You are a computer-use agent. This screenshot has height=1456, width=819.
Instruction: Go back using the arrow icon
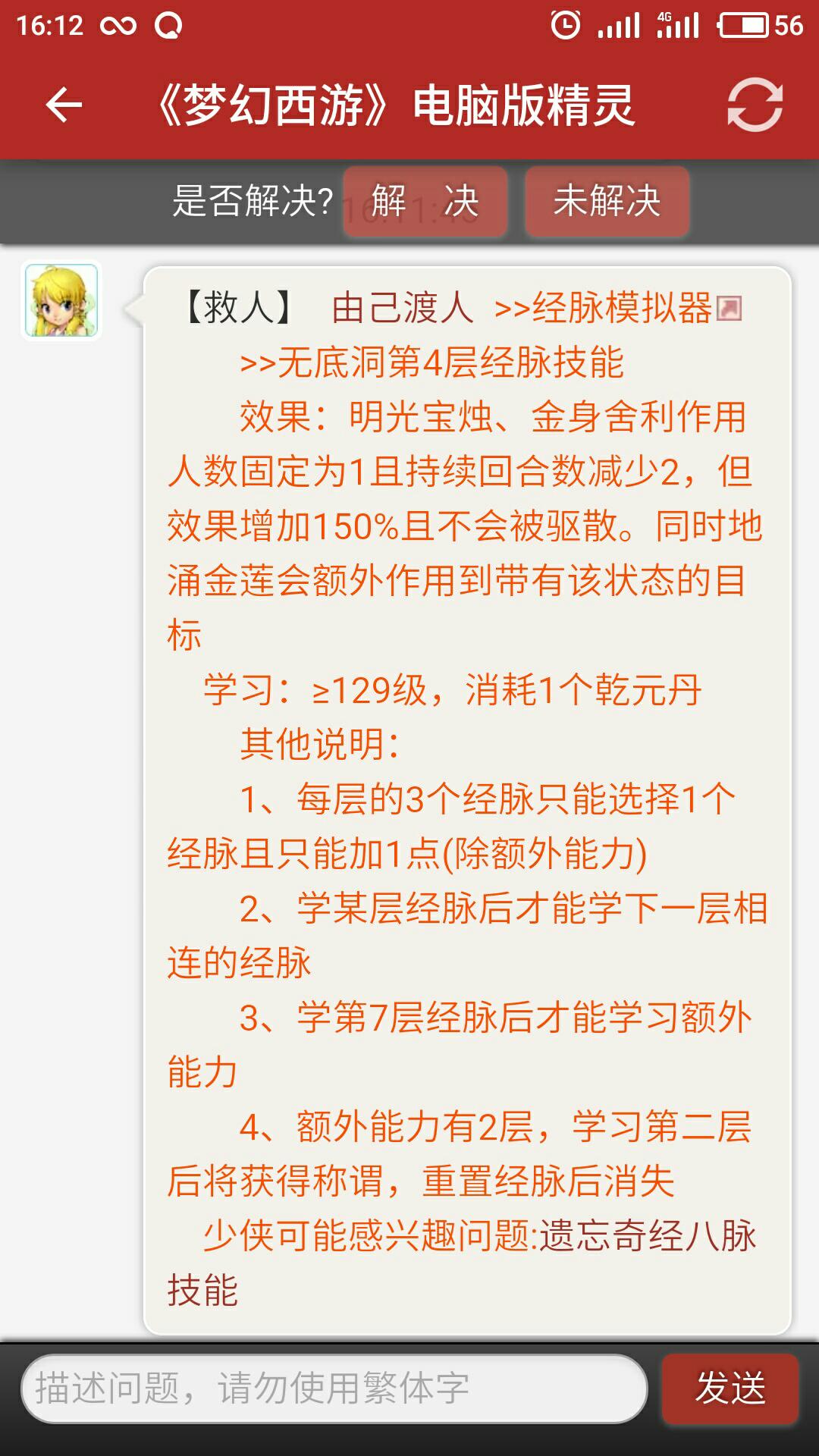pos(64,105)
